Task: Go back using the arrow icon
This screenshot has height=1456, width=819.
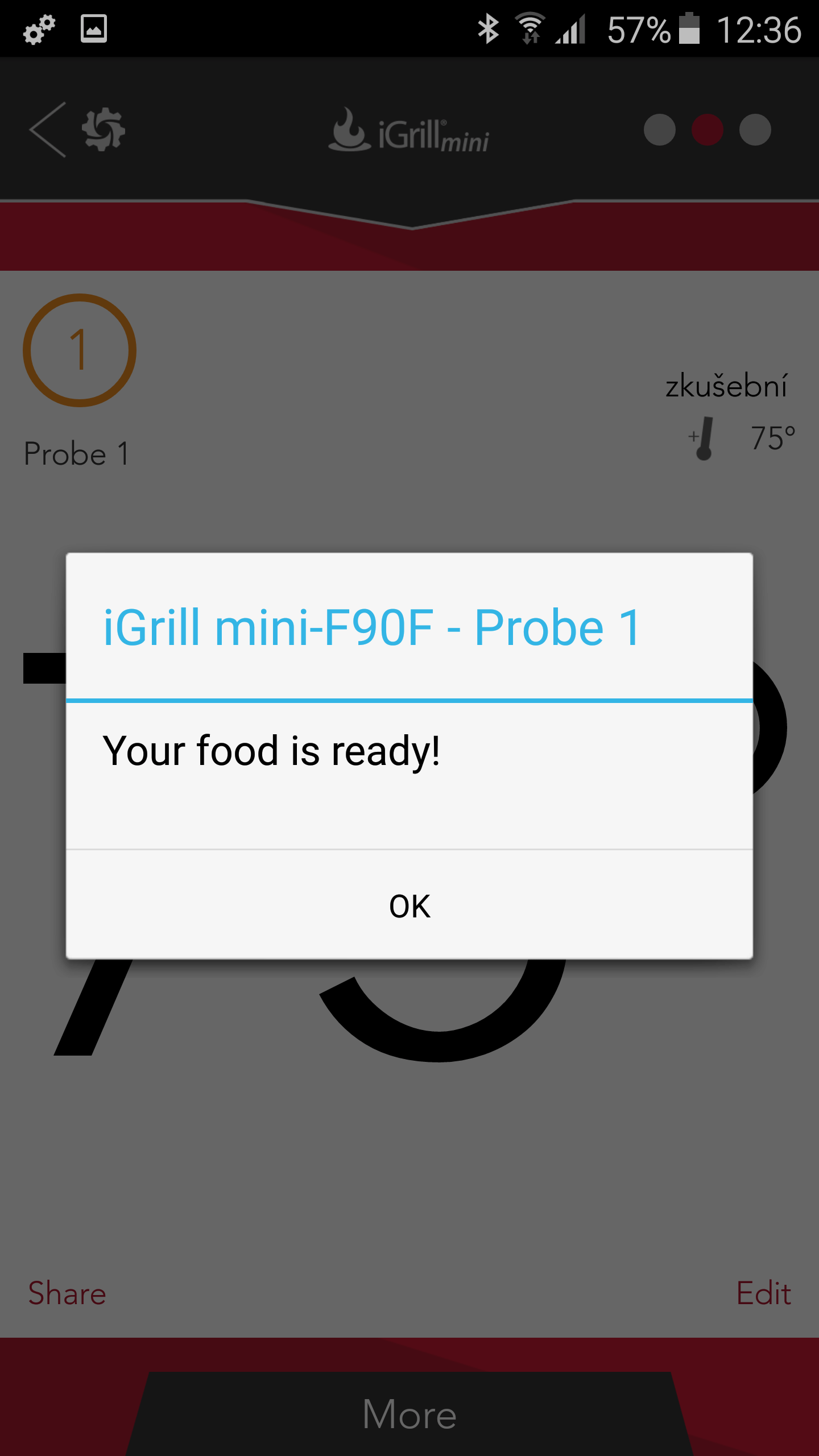Action: pos(48,130)
